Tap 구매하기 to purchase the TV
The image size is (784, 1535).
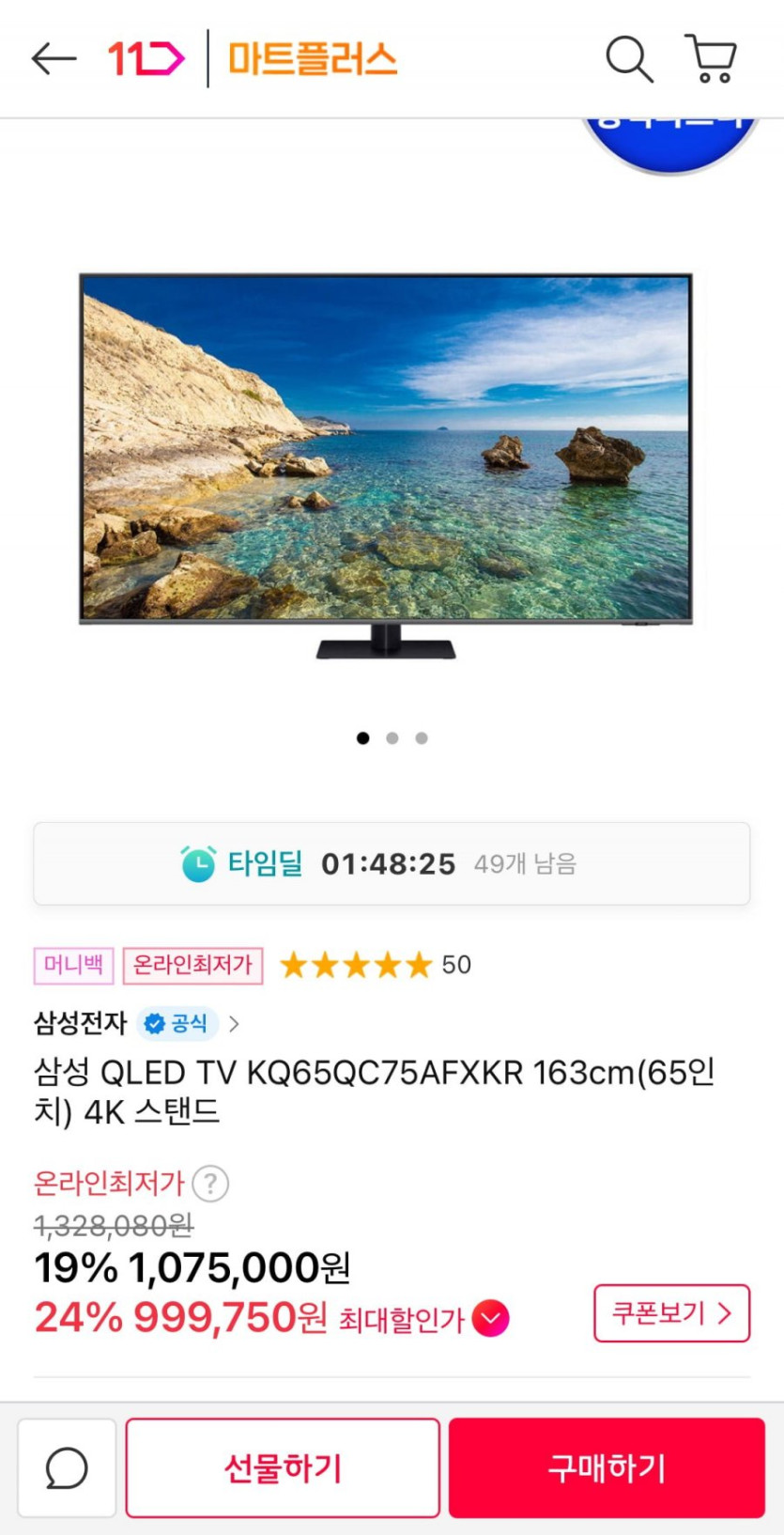pos(607,1467)
